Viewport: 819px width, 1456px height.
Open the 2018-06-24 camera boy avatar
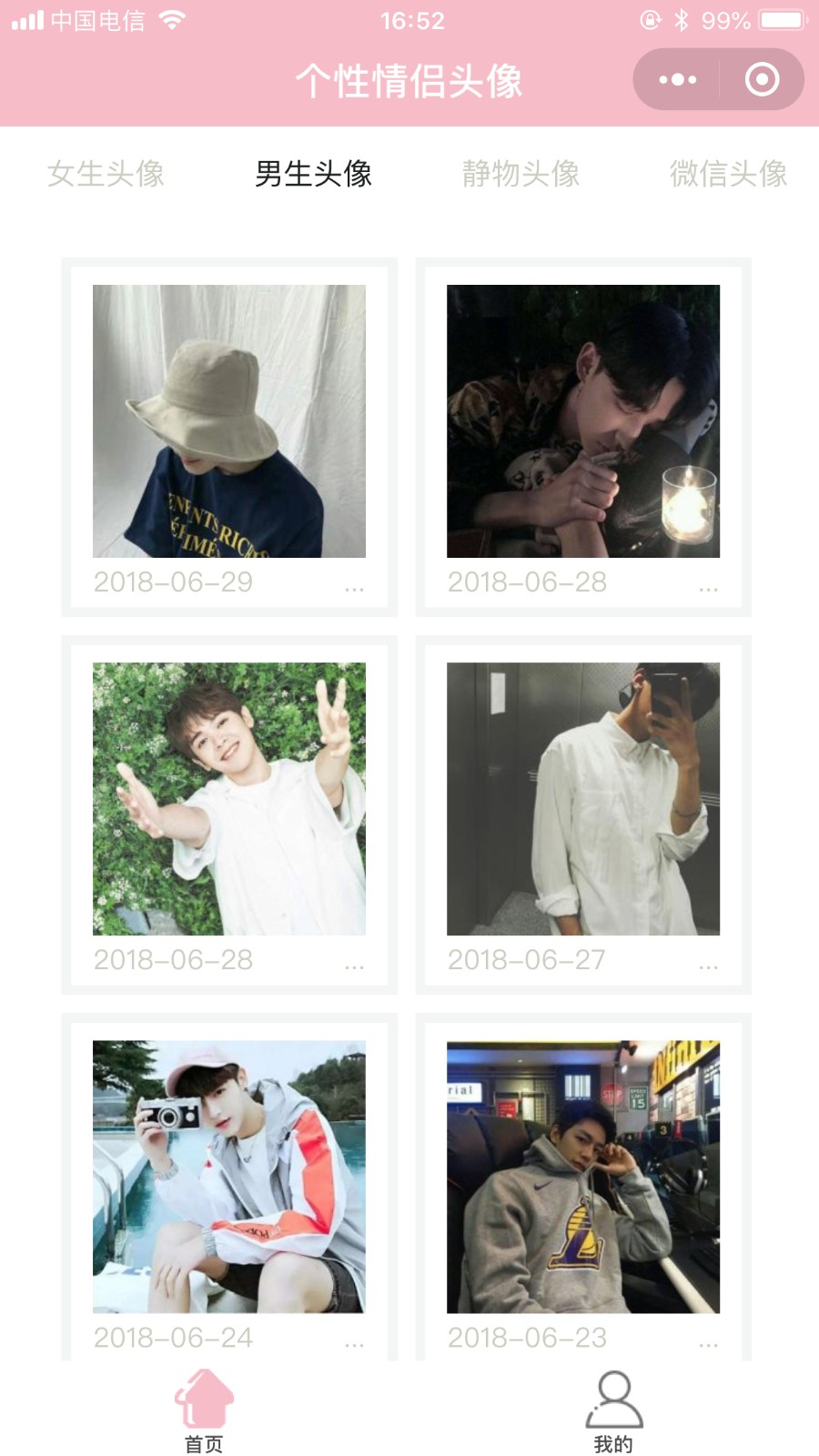click(229, 1177)
